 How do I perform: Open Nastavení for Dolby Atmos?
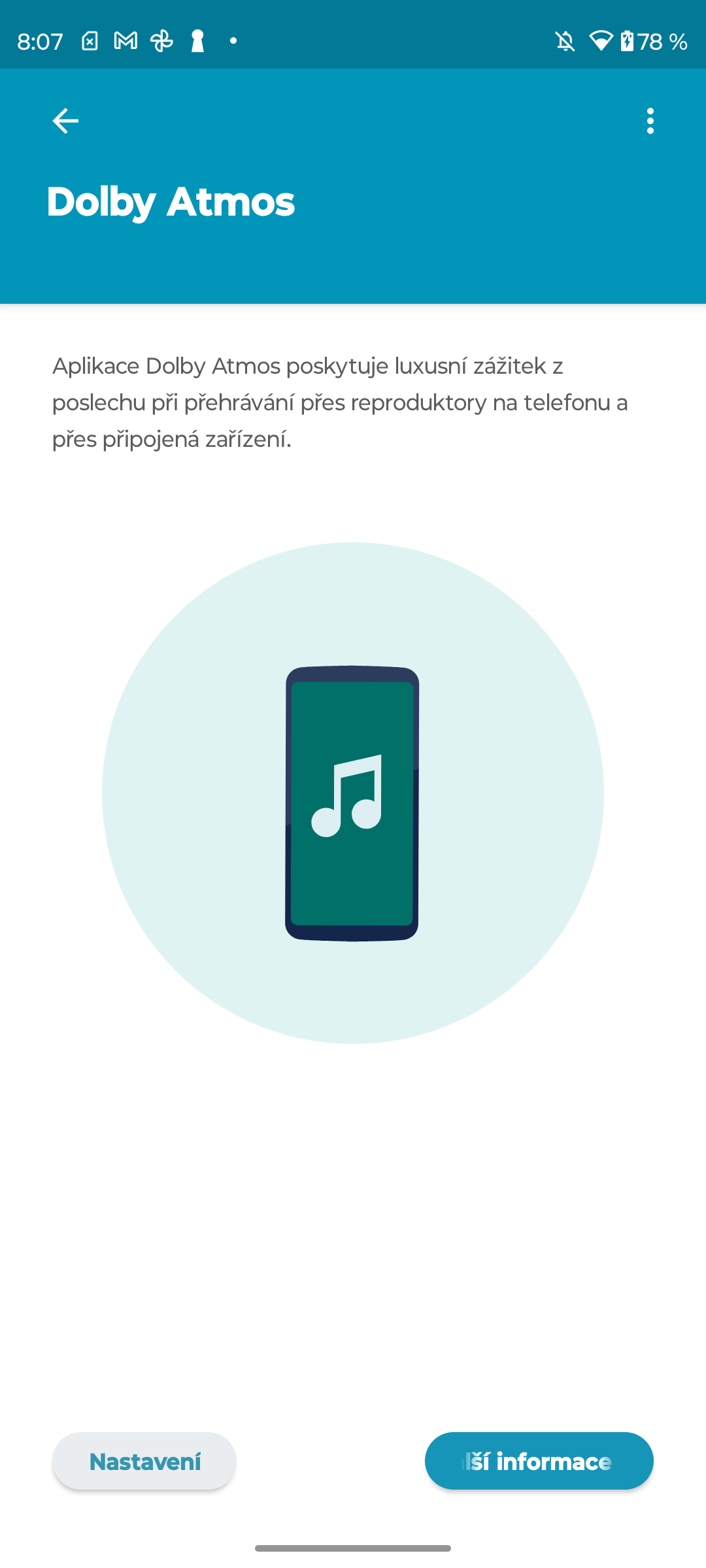(x=144, y=1462)
